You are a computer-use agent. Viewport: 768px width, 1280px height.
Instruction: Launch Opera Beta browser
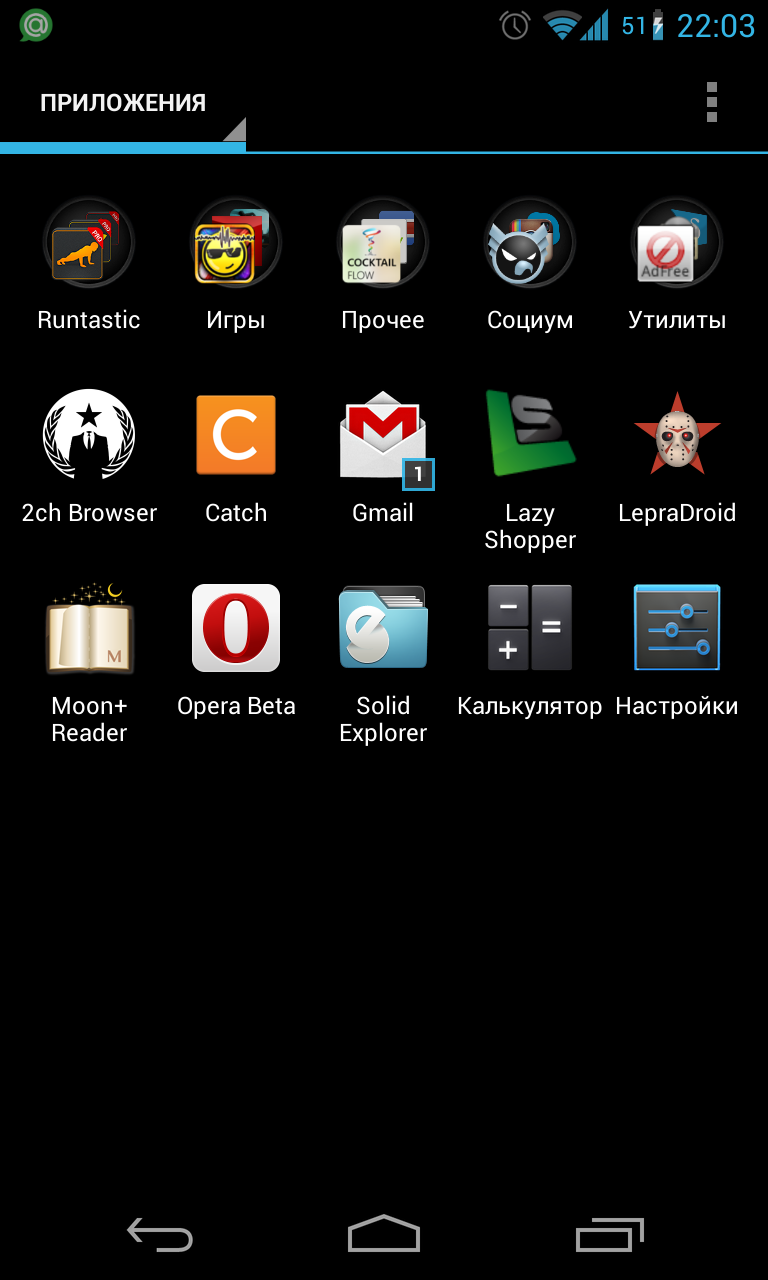[236, 650]
